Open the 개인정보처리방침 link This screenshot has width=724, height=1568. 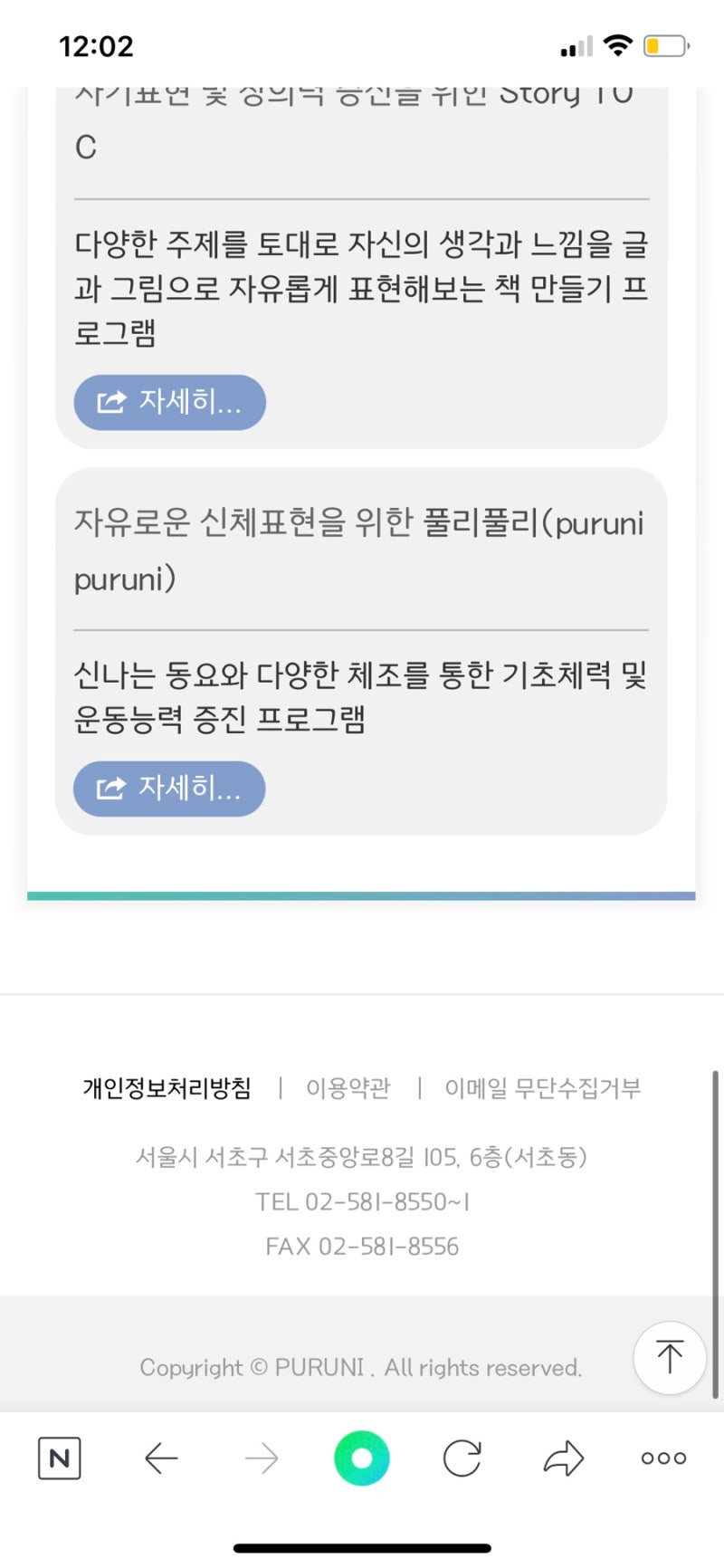coord(167,1087)
